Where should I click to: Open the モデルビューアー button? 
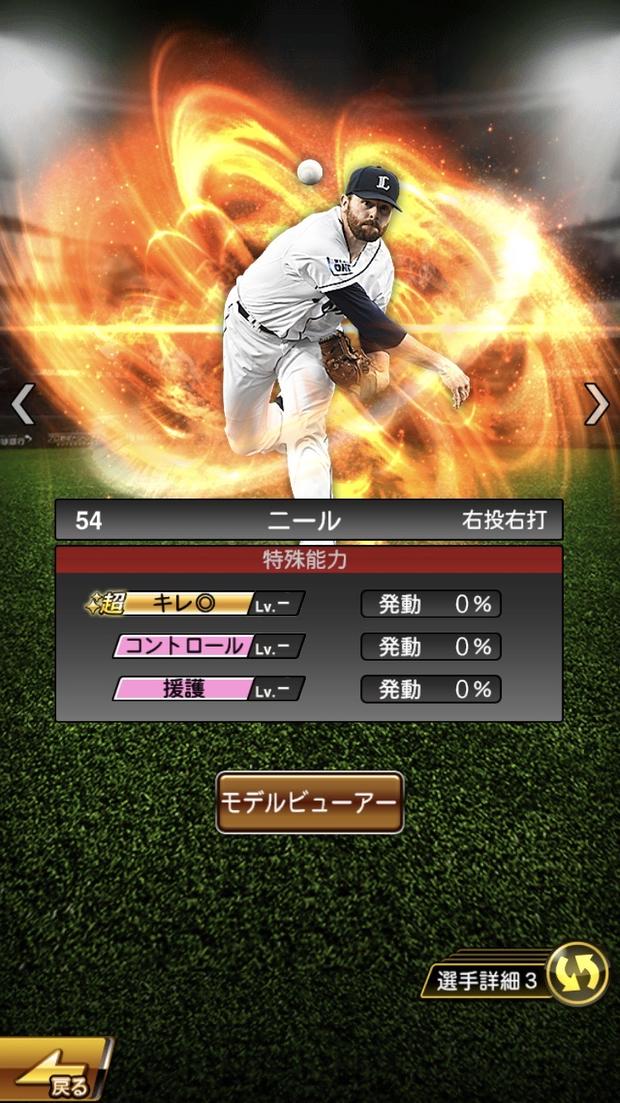310,802
